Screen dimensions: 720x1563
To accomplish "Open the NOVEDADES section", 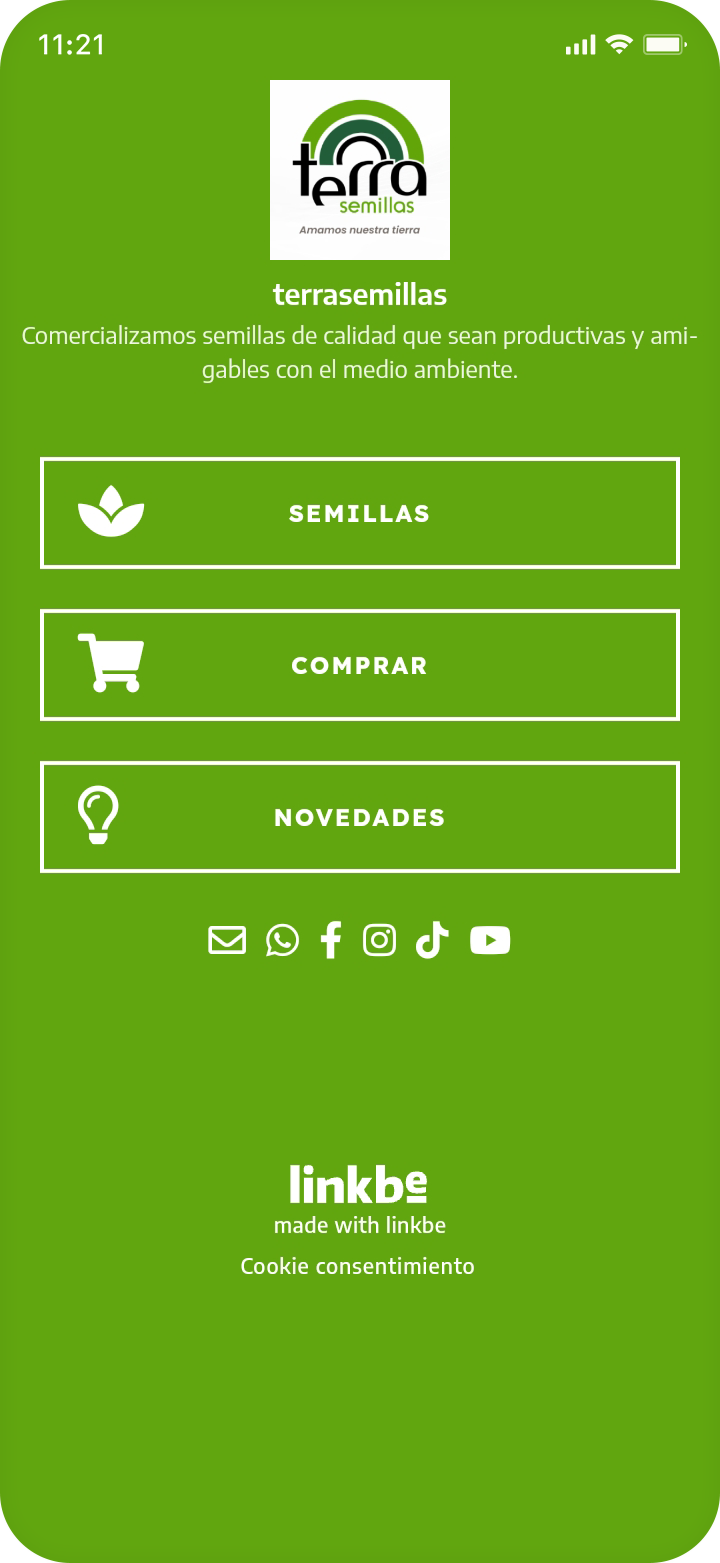I will coord(359,816).
